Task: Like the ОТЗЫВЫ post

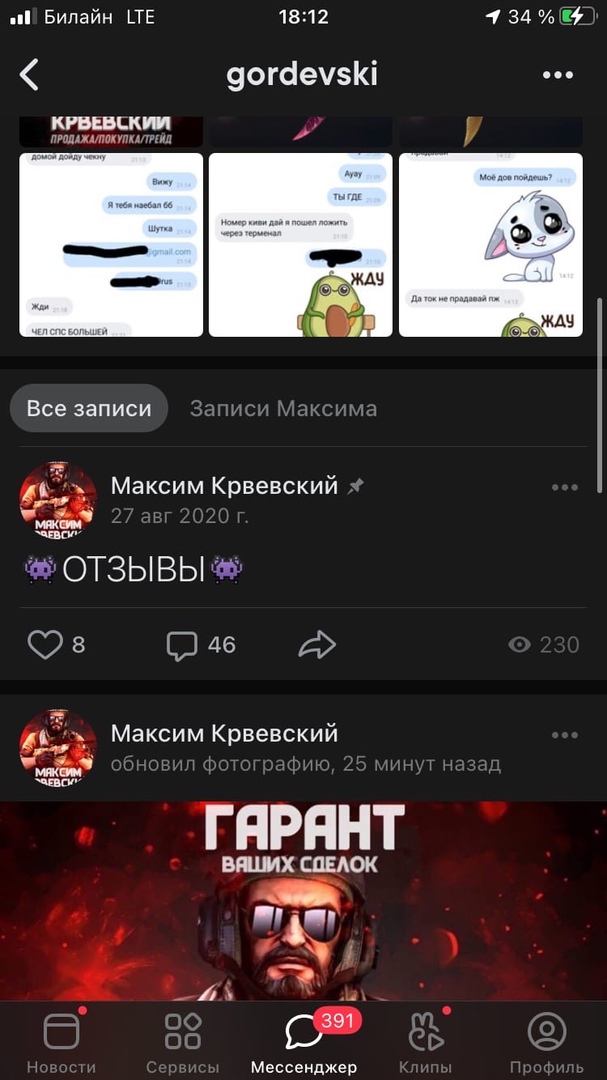Action: tap(45, 645)
